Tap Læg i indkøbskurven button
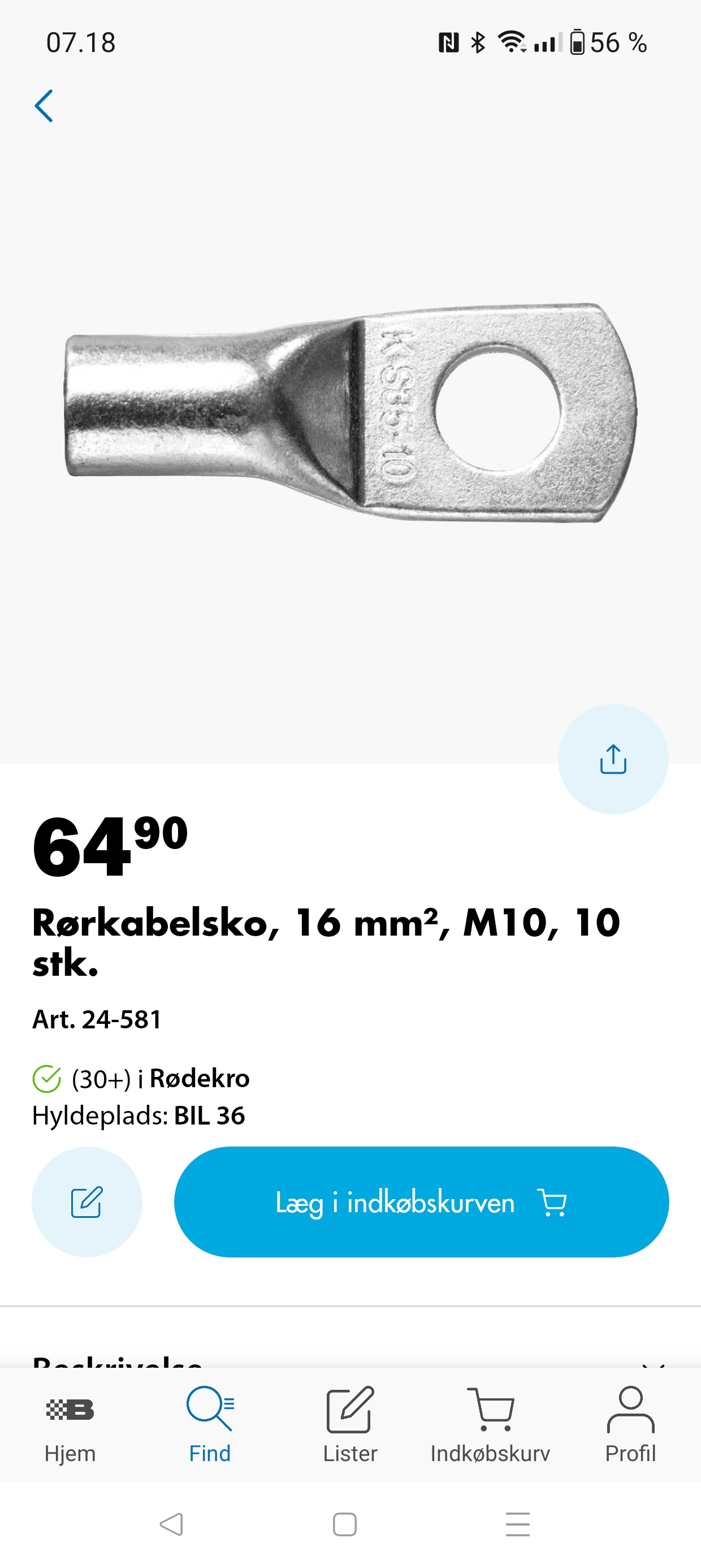701x1568 pixels. 421,1201
